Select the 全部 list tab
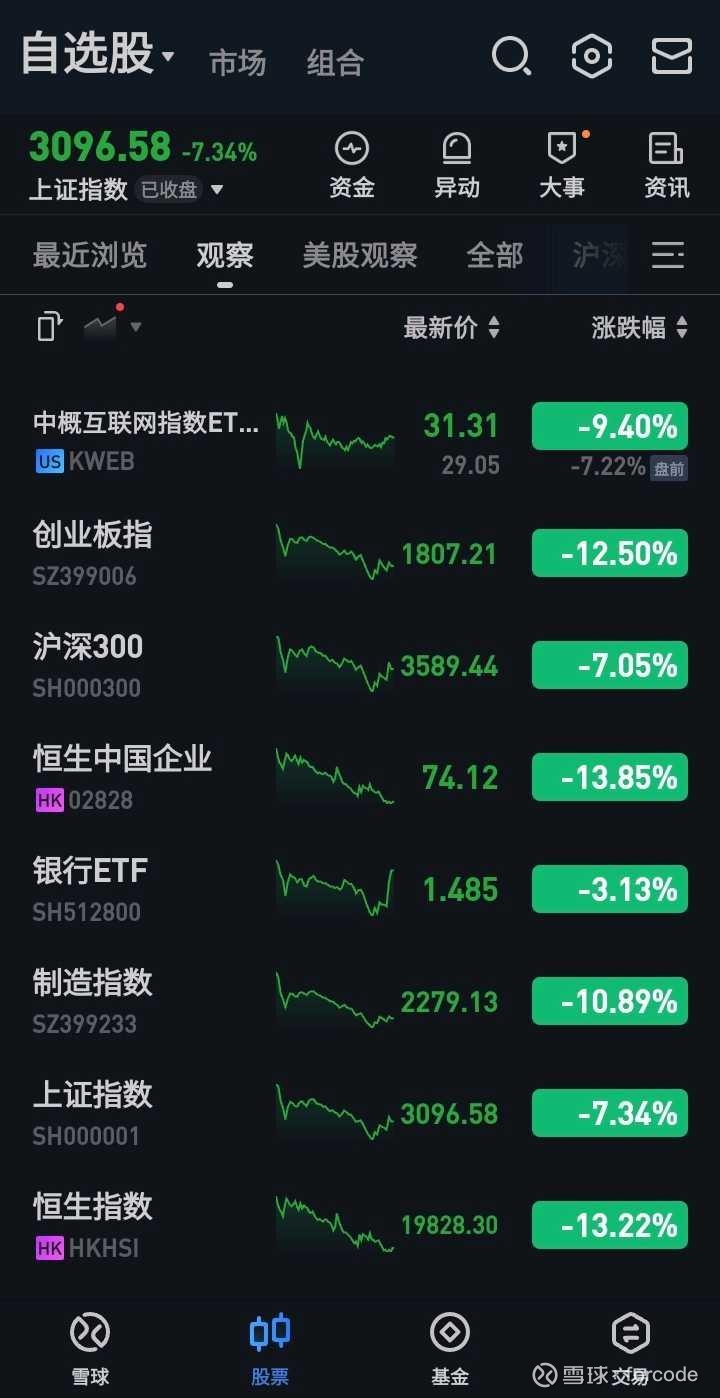This screenshot has height=1398, width=720. click(495, 256)
